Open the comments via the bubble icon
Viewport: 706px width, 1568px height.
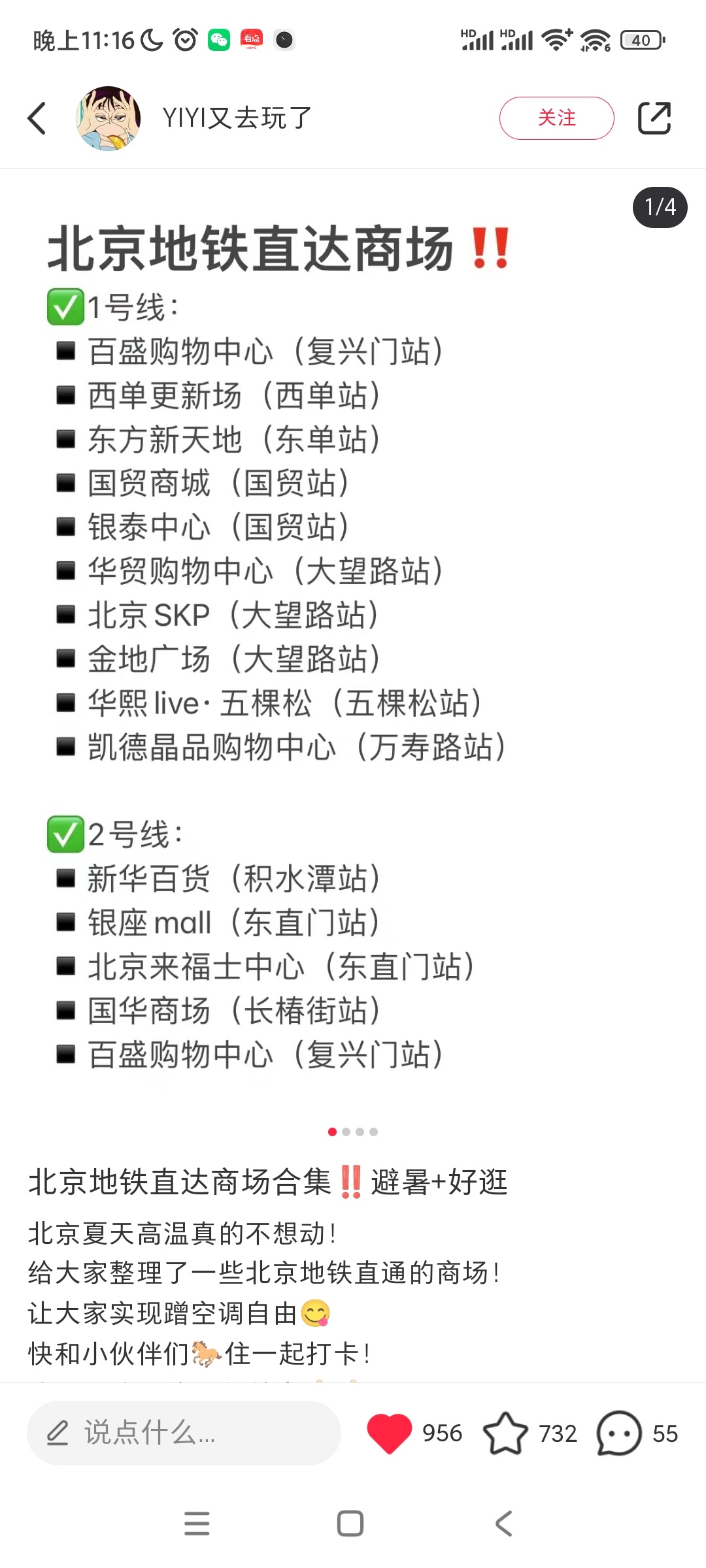618,1433
